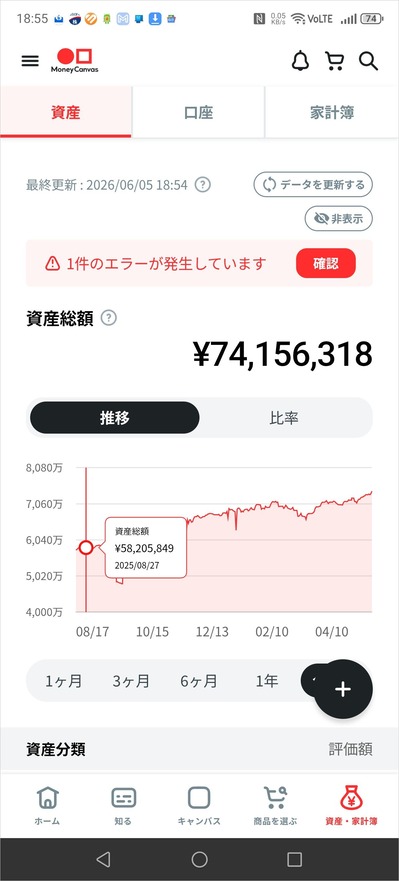Tap 確認 to check the error

coord(326,263)
